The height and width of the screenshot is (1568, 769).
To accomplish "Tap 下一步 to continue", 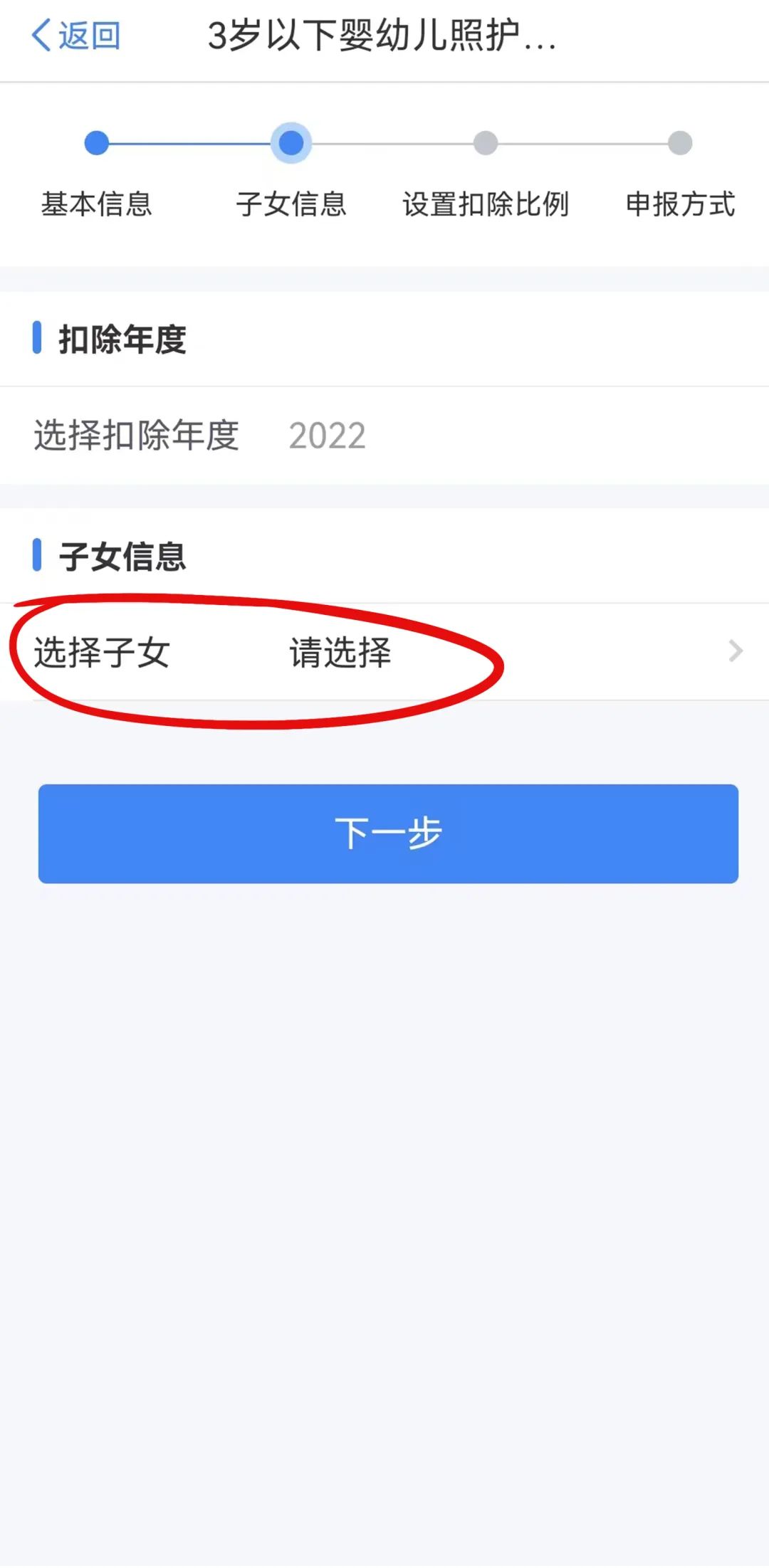I will pos(388,833).
